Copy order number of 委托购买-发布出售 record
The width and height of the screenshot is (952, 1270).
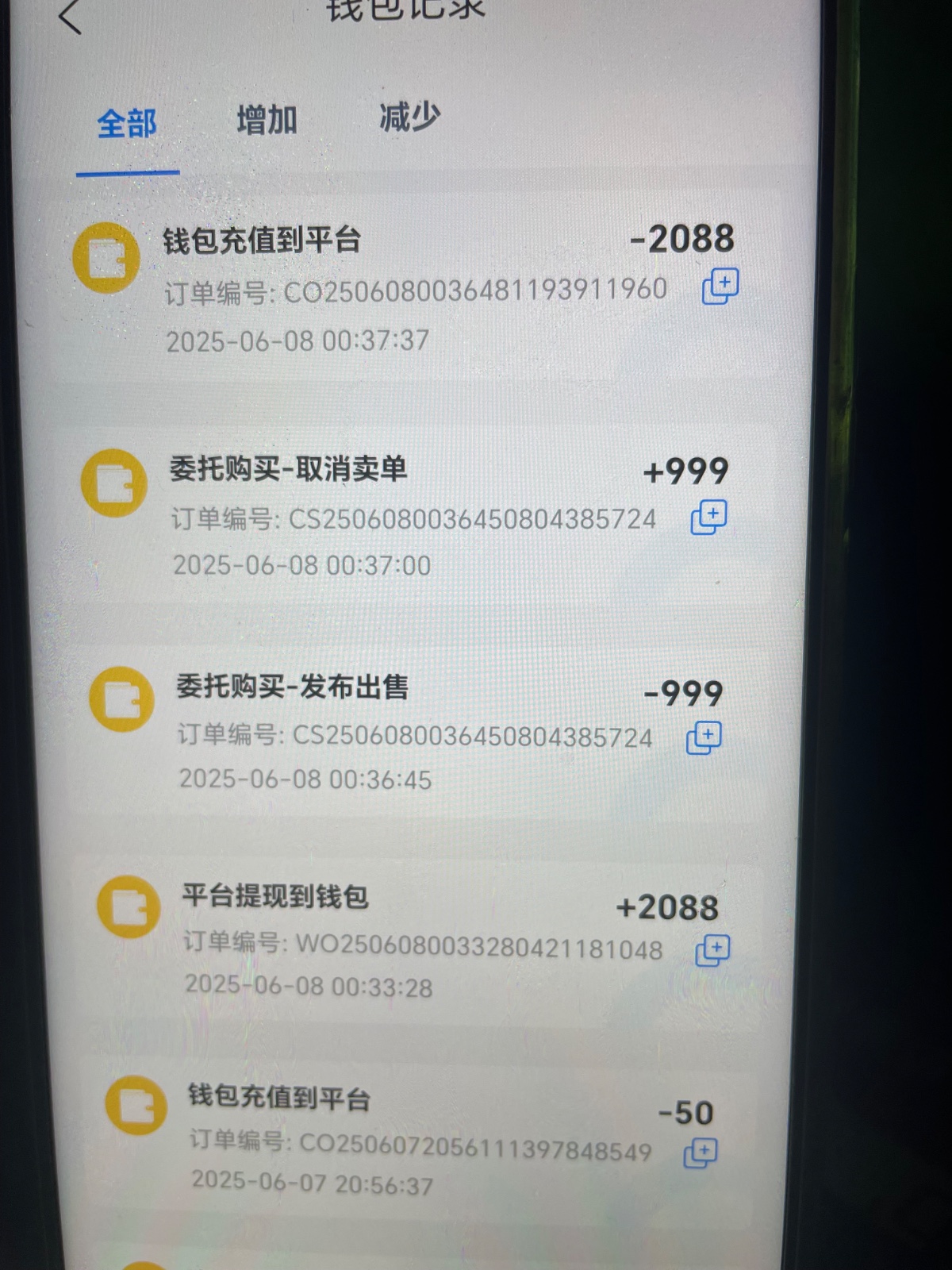click(x=704, y=737)
